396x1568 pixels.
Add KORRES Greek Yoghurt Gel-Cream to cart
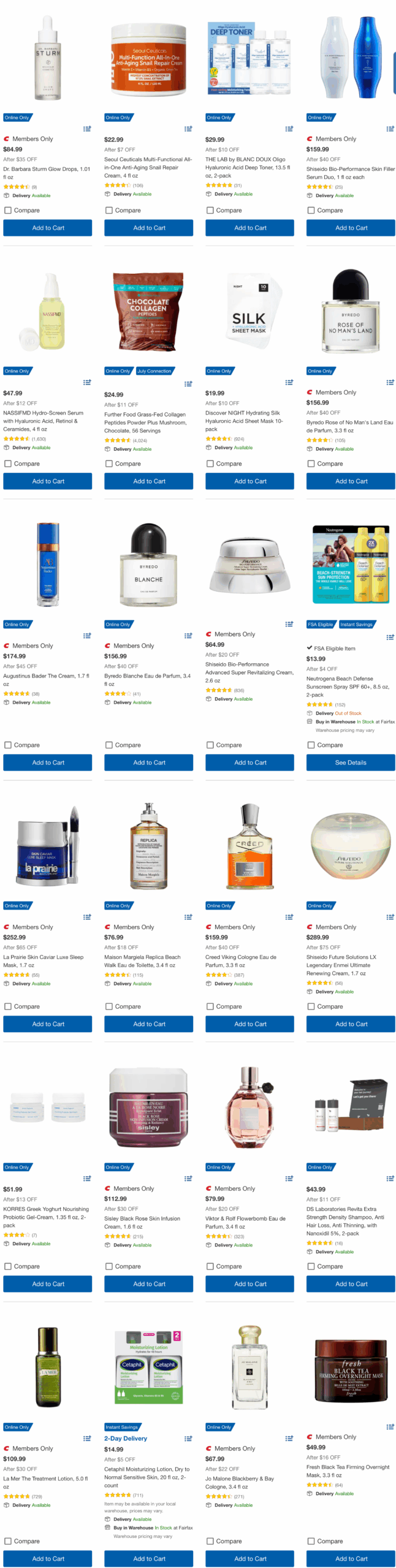point(48,1284)
